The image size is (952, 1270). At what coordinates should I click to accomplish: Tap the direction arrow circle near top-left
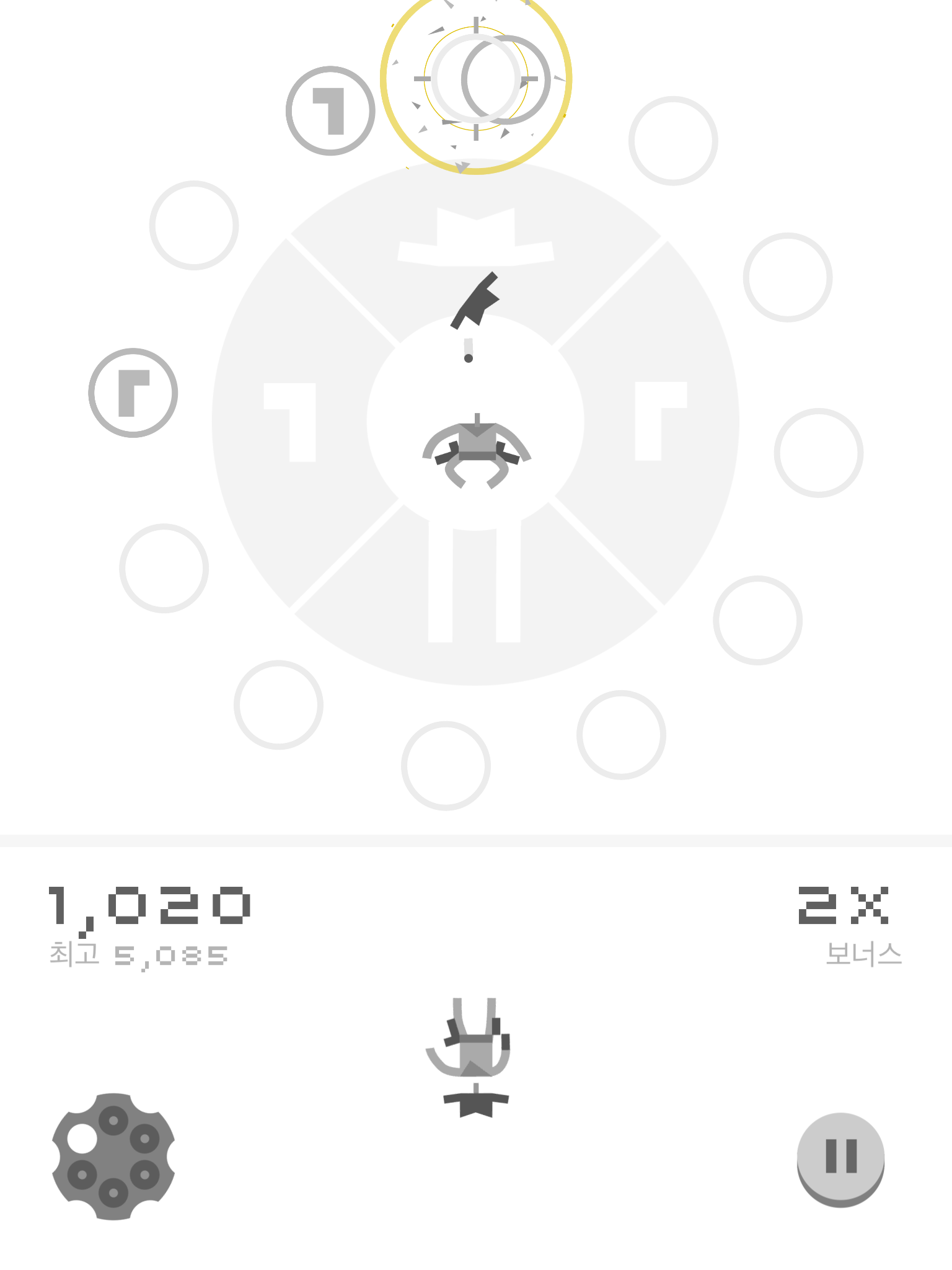[332, 112]
